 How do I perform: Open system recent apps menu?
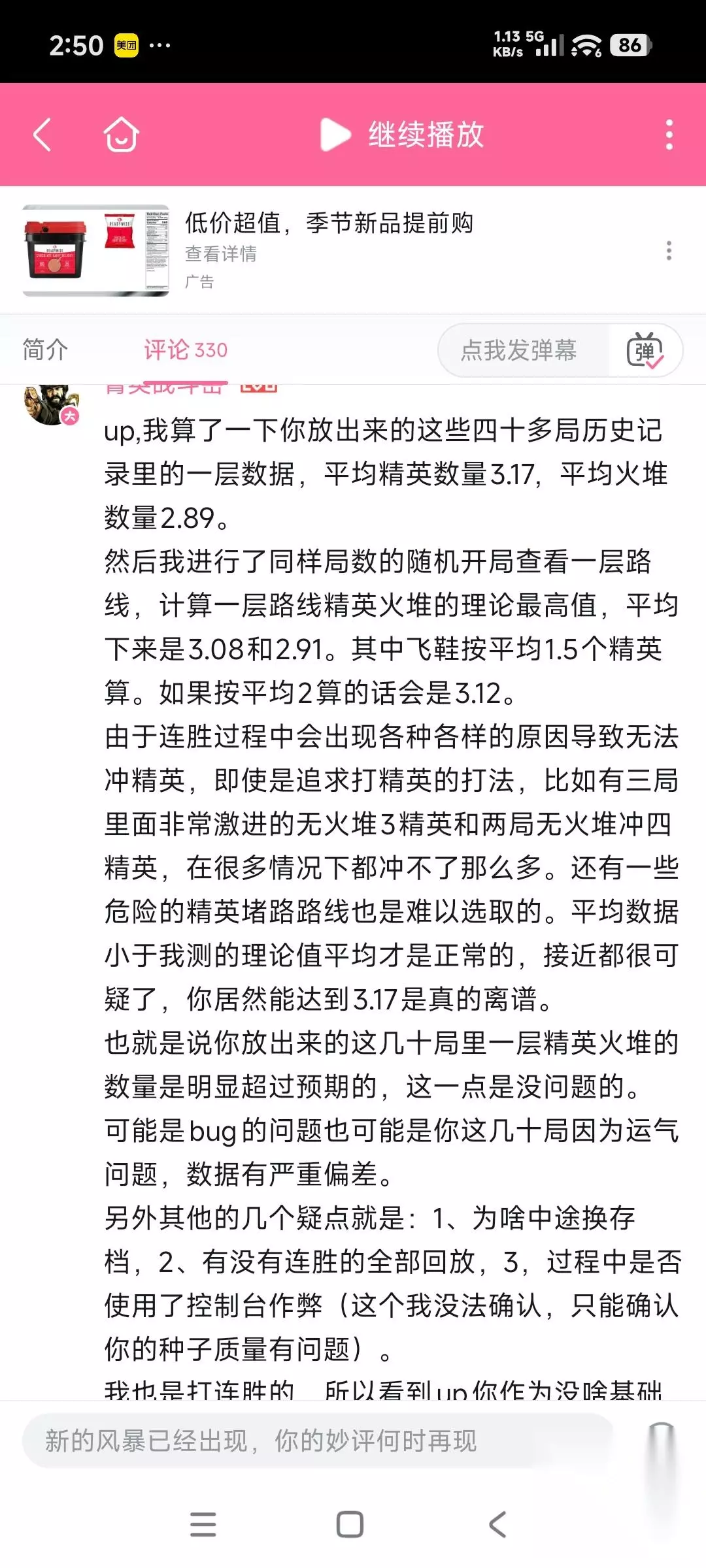[x=203, y=1524]
